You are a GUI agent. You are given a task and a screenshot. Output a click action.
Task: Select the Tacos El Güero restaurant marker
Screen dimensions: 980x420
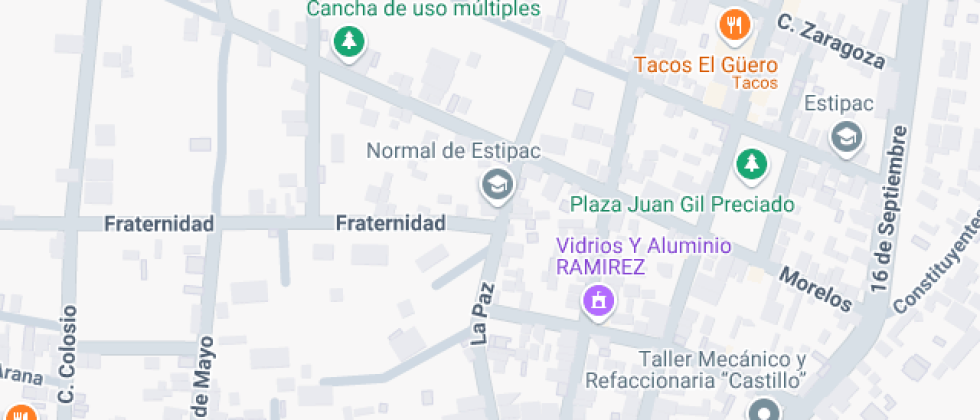pyautogui.click(x=735, y=25)
